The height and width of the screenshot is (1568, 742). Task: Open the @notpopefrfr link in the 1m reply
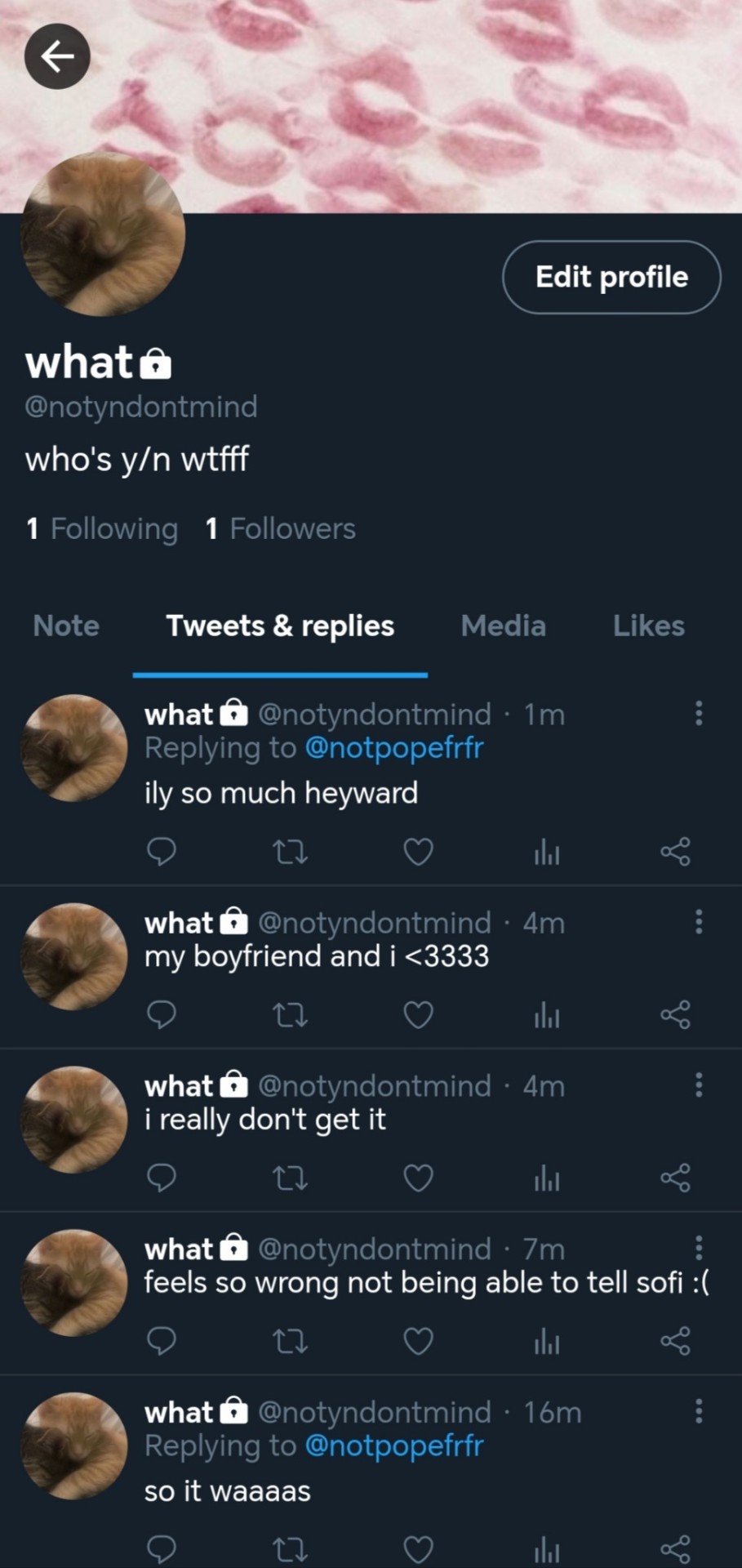[x=394, y=747]
